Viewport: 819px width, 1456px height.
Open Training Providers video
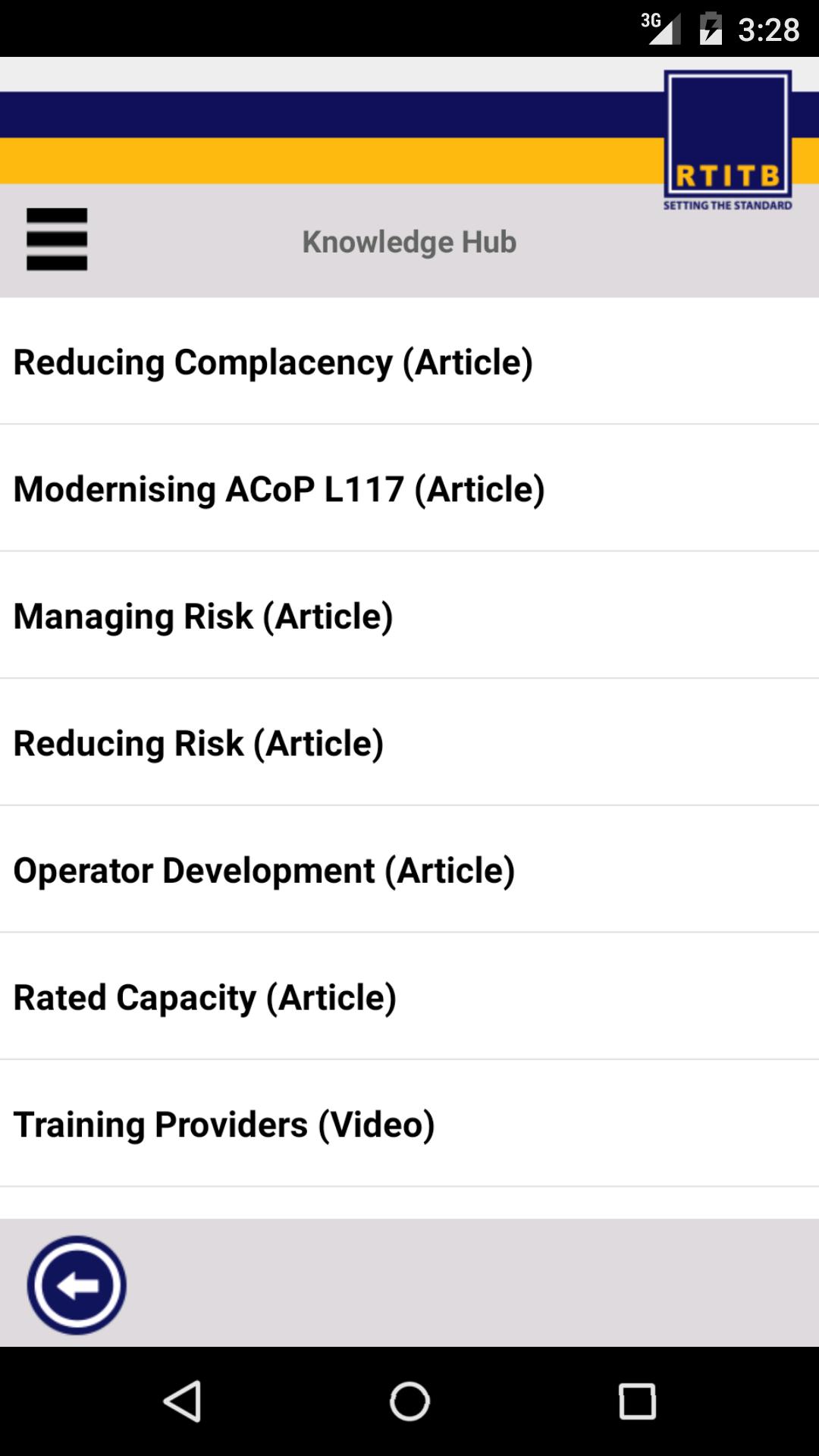[x=224, y=1125]
